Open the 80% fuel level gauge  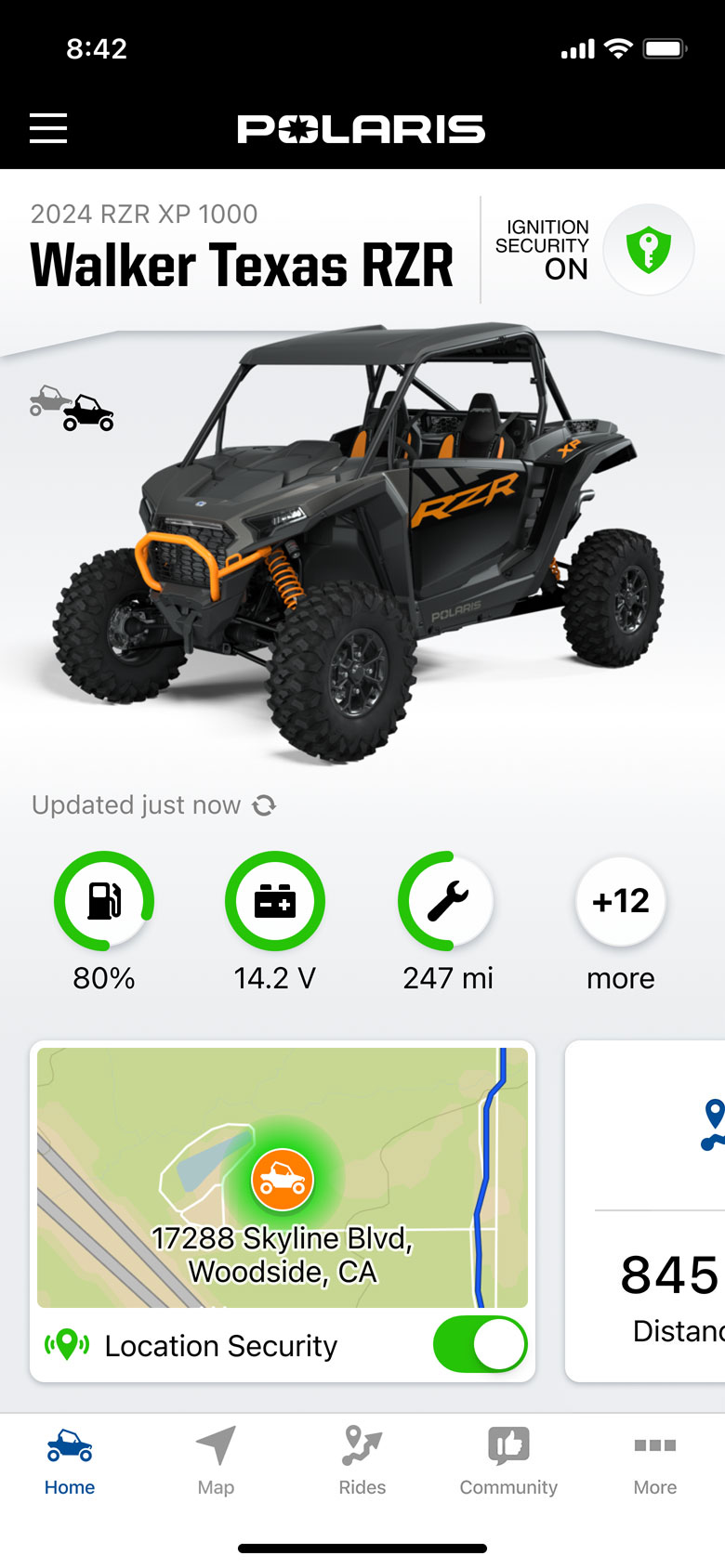coord(104,901)
